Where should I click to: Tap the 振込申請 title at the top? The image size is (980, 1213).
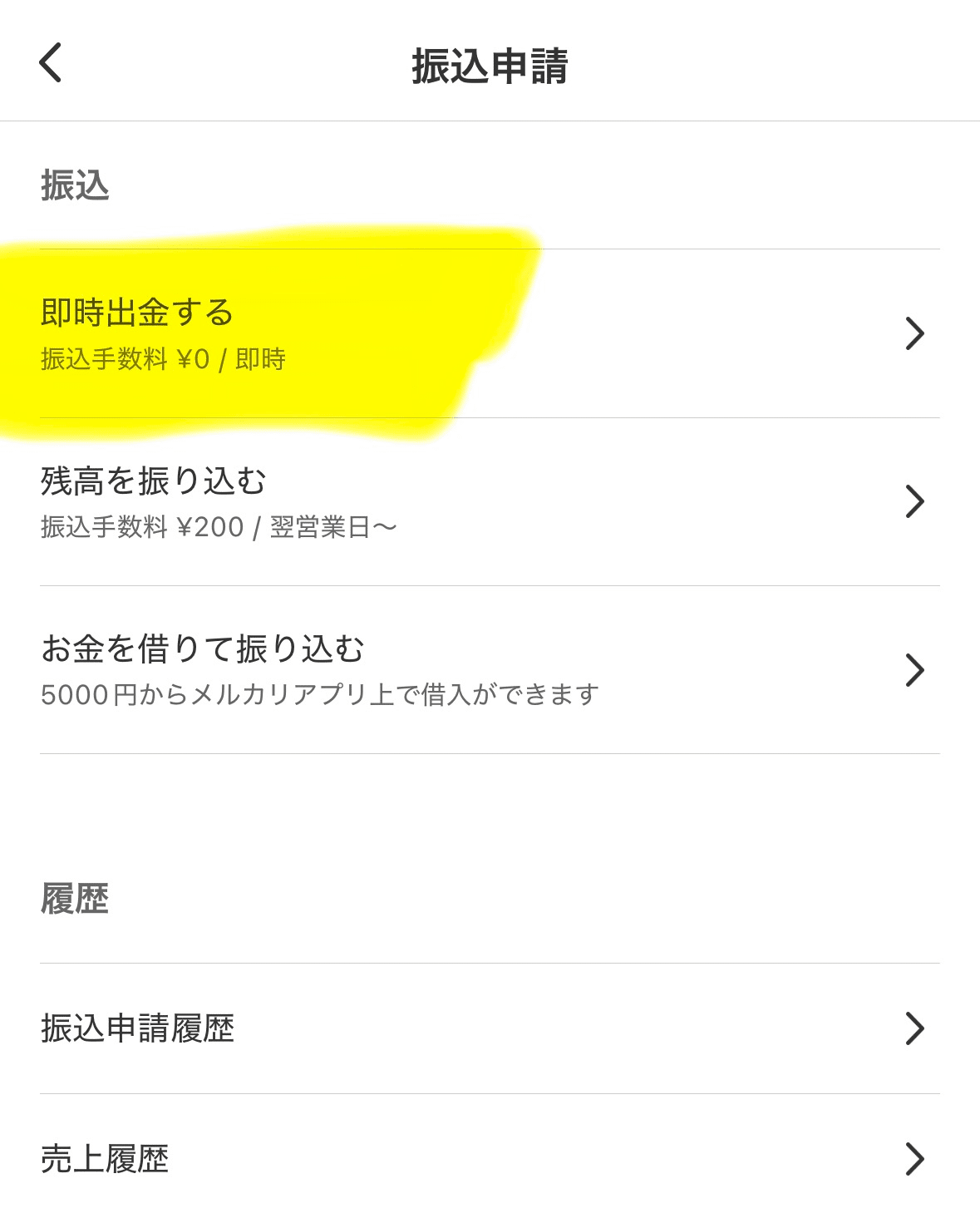tap(490, 65)
